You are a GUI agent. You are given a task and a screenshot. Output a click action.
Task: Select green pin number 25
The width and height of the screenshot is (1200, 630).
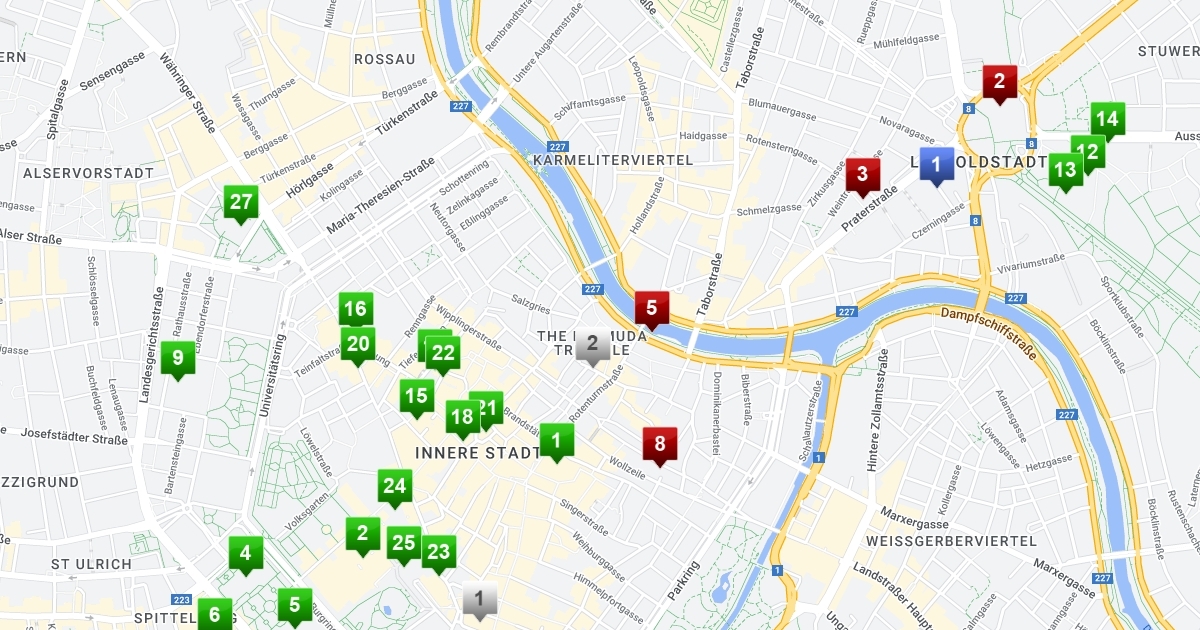point(403,543)
